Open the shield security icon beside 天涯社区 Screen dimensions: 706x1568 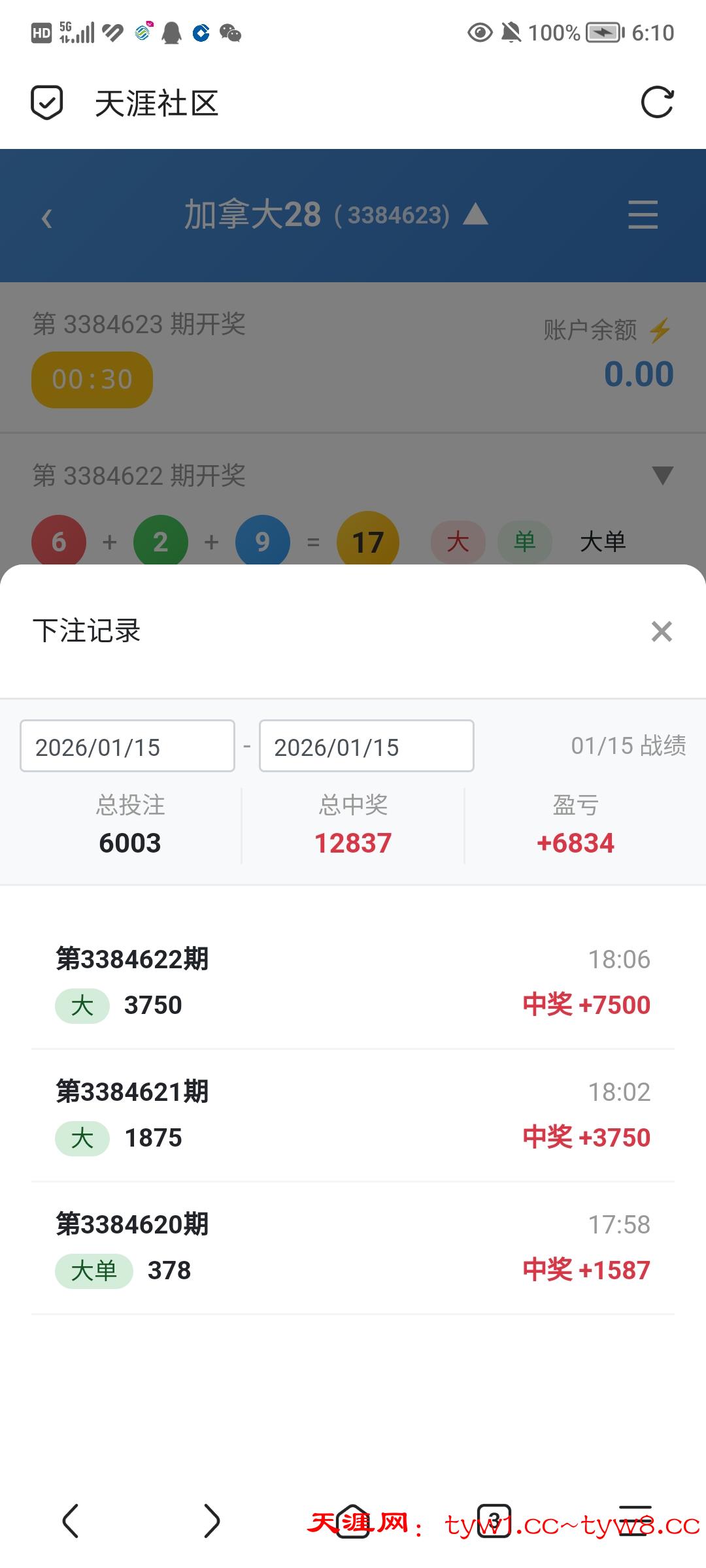click(x=44, y=101)
